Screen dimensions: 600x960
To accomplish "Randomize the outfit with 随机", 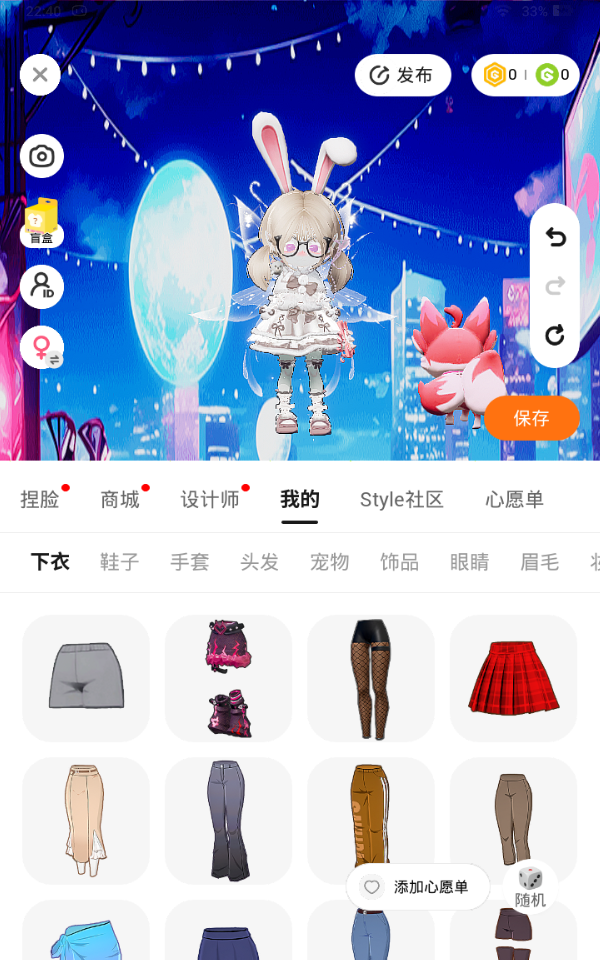I will point(530,887).
